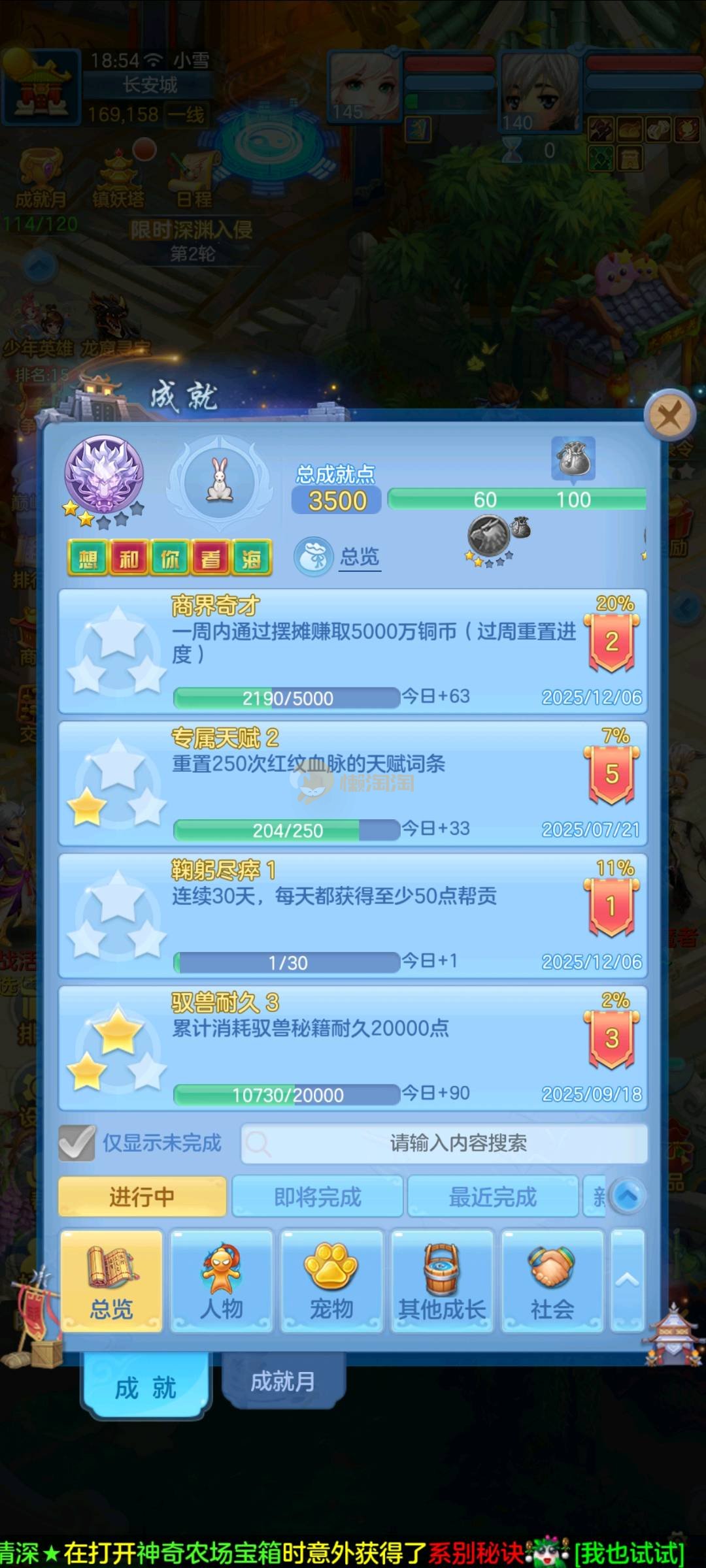Screen dimensions: 706x1568
Task: Switch to the 即将完成 tab
Action: coord(318,1197)
